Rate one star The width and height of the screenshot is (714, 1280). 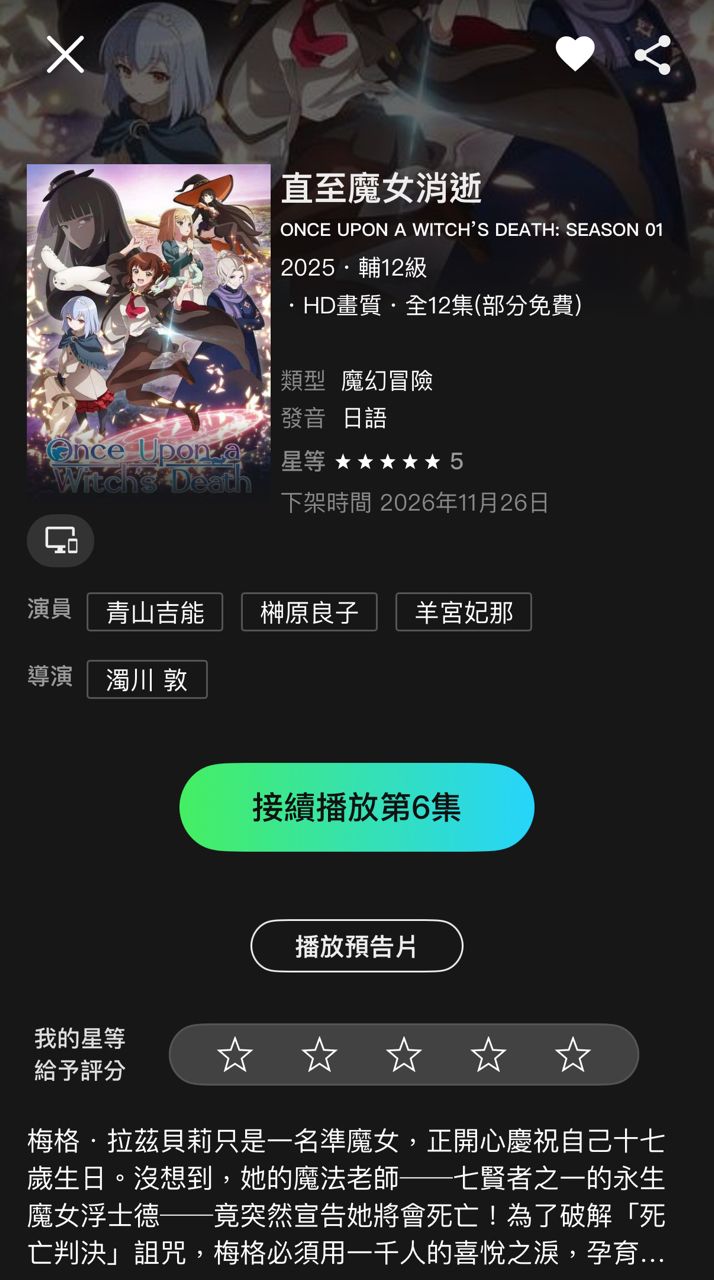(x=235, y=1055)
